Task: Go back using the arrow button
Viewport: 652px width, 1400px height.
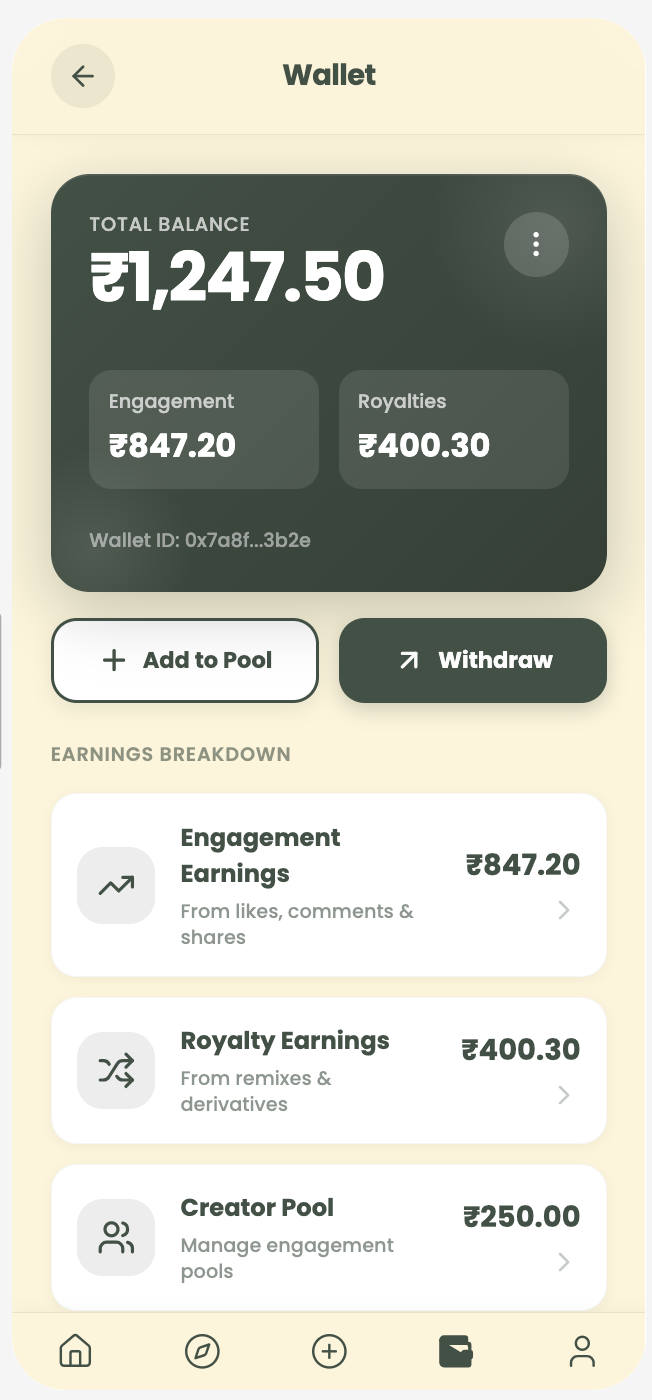Action: coord(83,76)
